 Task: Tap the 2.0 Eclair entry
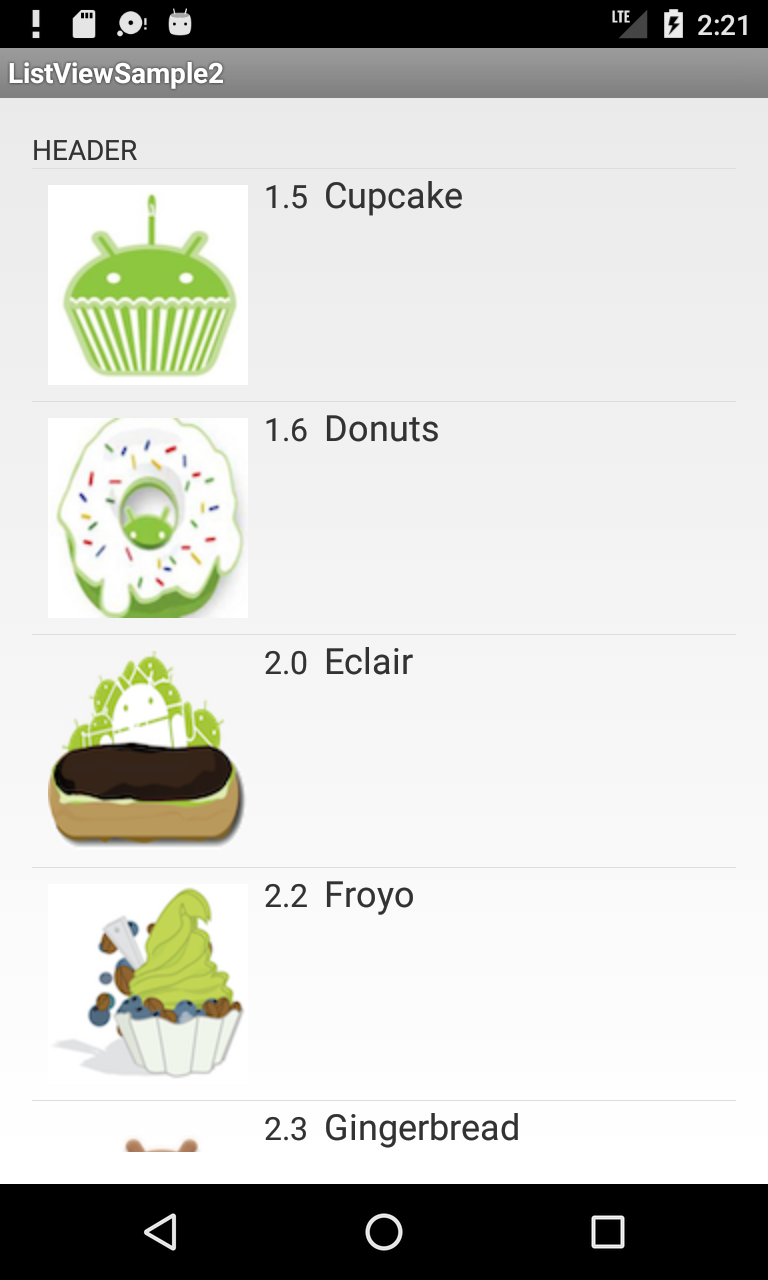(x=384, y=751)
